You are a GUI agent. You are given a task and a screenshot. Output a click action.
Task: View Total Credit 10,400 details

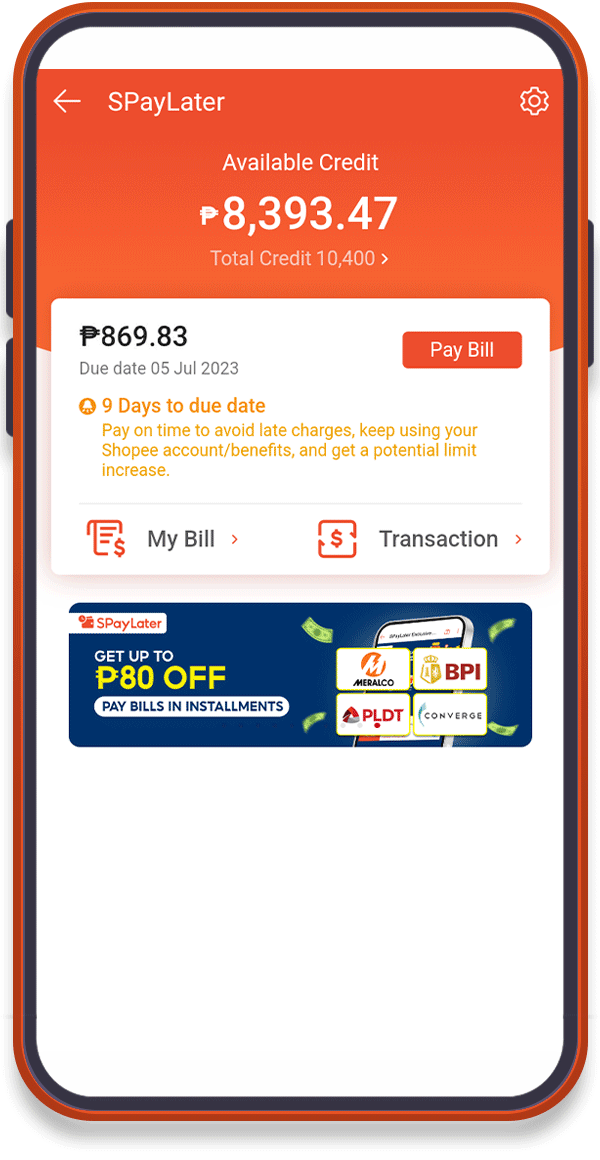click(299, 258)
